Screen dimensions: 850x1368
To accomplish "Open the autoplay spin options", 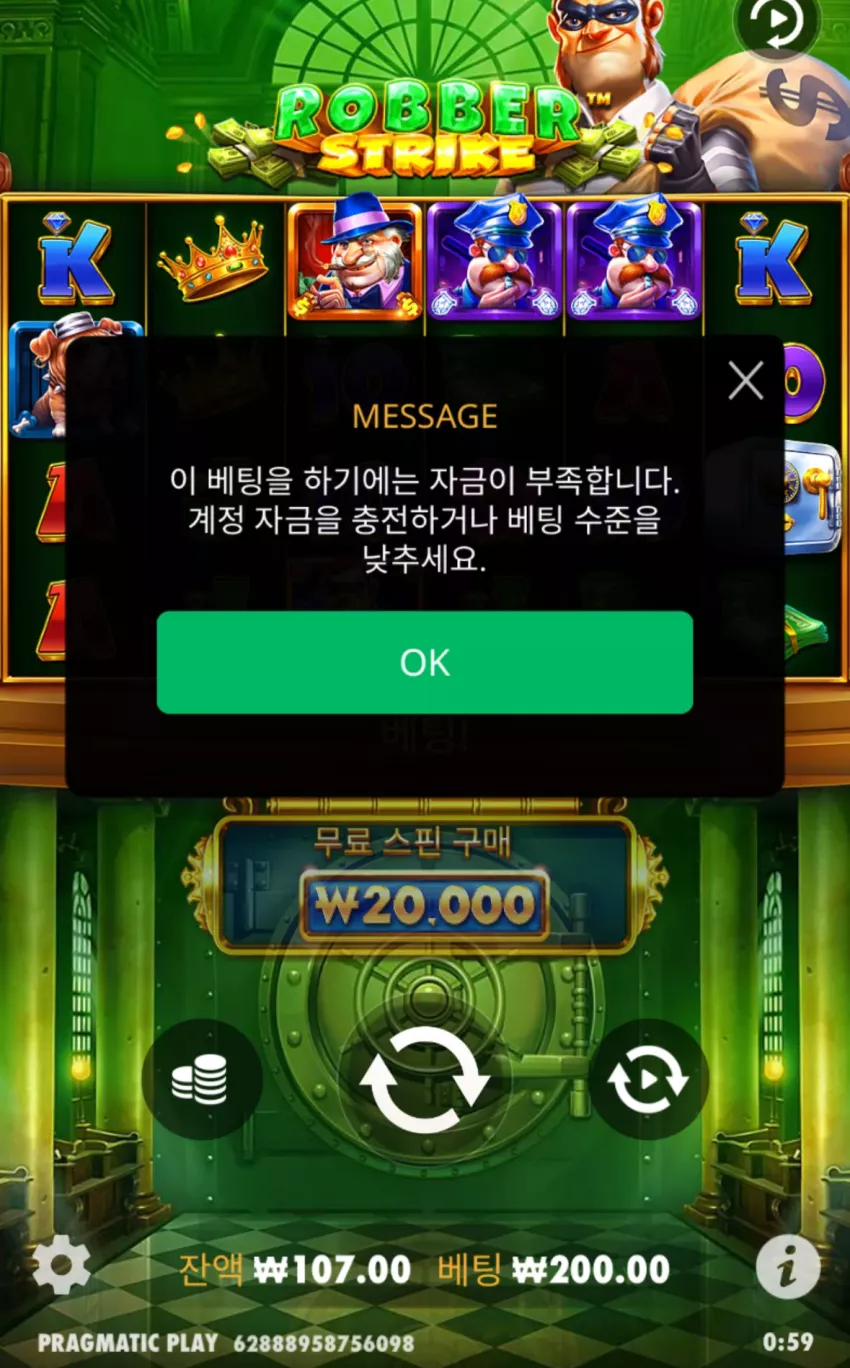I will tap(648, 1080).
